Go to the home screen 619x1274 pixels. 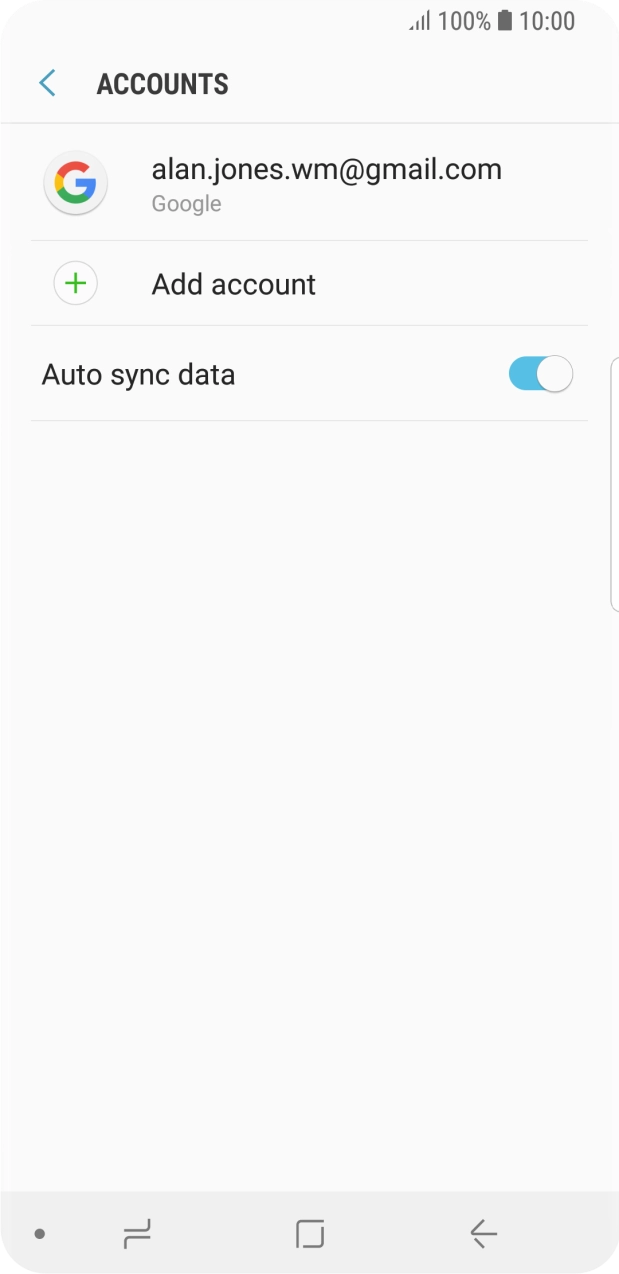310,1234
